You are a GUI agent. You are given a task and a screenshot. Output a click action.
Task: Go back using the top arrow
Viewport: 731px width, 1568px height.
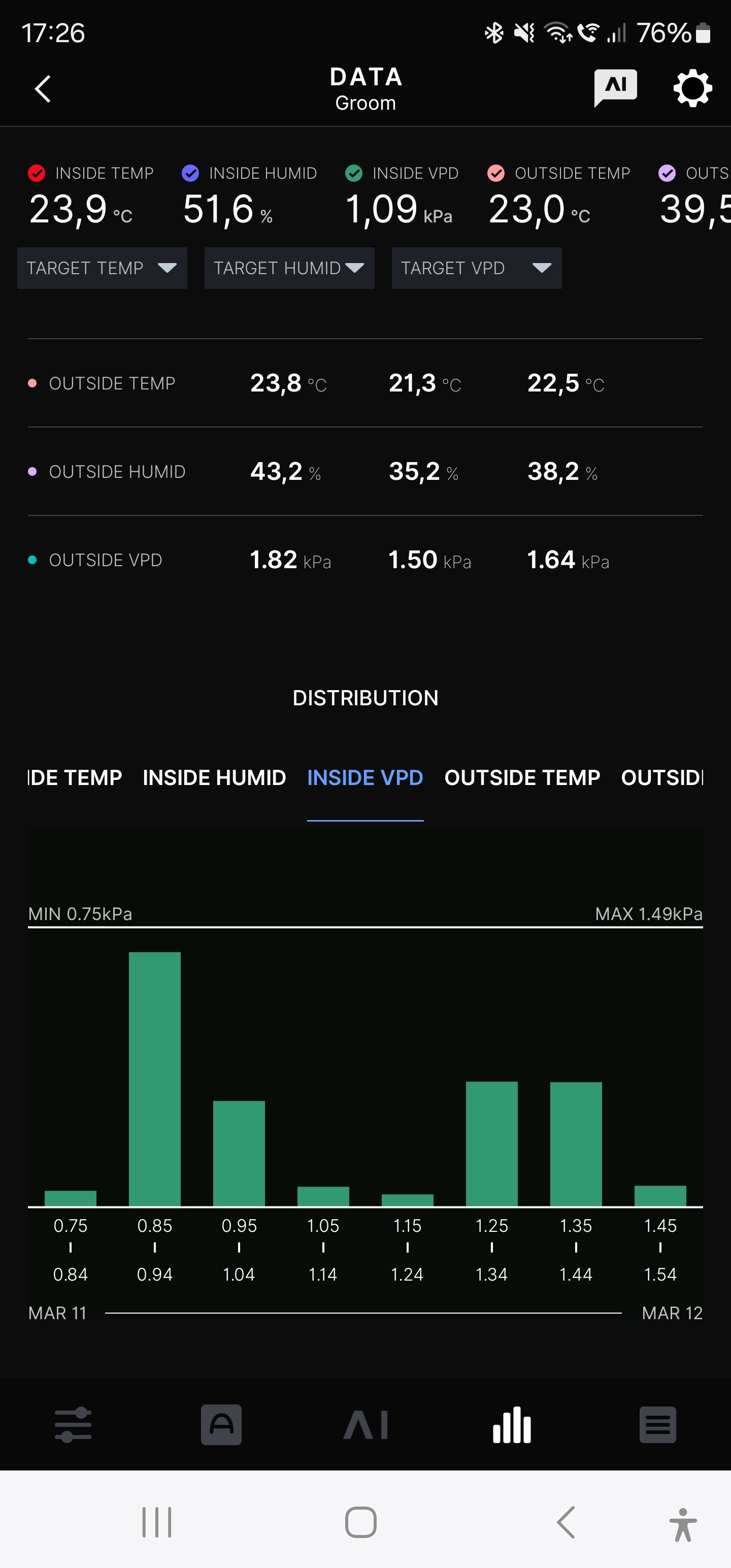pyautogui.click(x=43, y=89)
